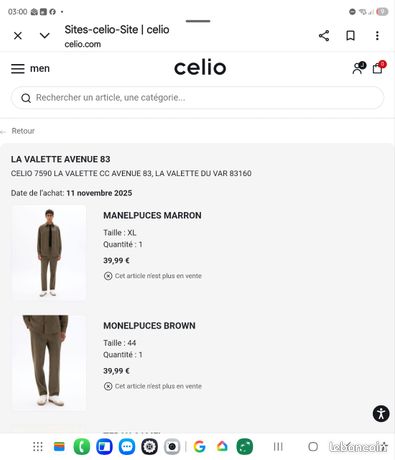Open the app drawer grid
The image size is (395, 460).
pyautogui.click(x=38, y=447)
